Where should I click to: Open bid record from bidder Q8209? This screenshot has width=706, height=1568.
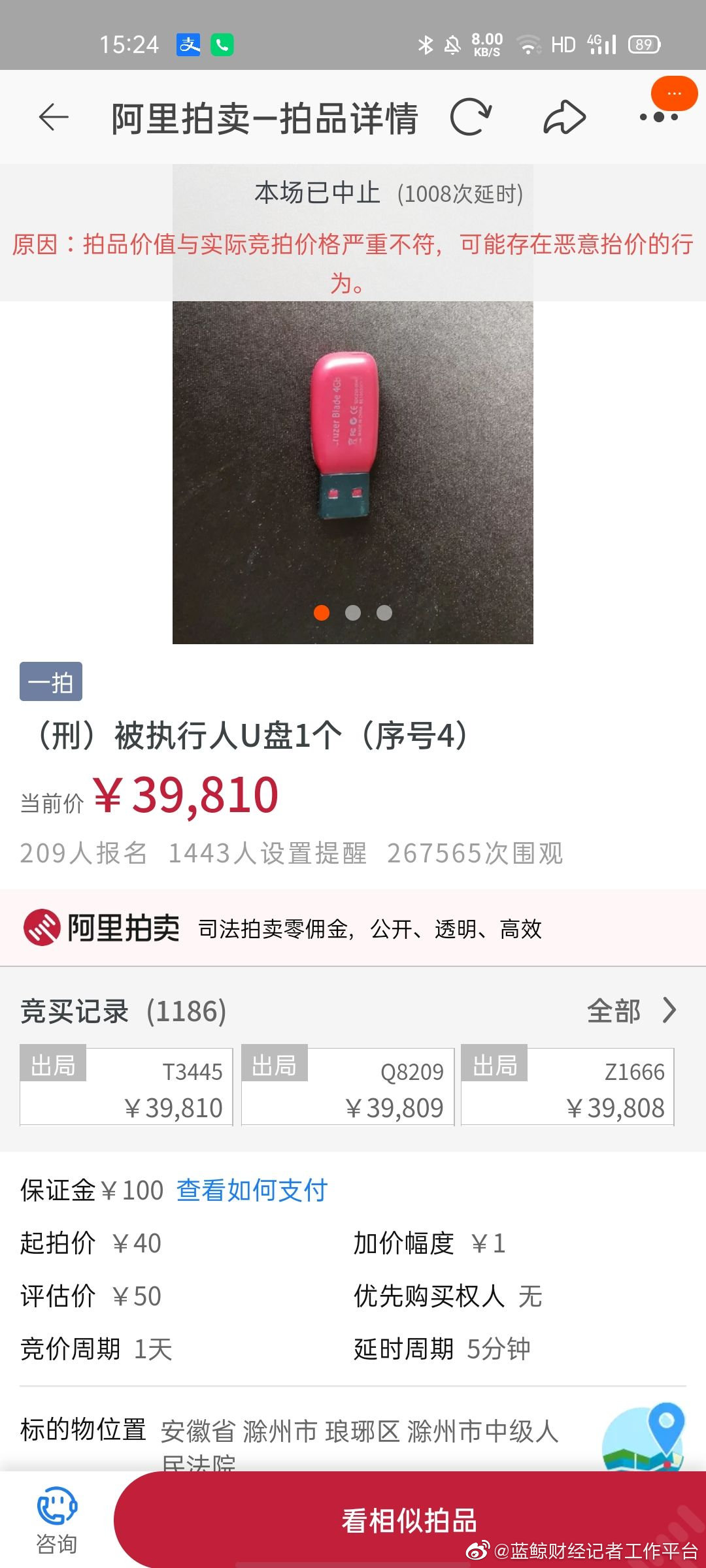pyautogui.click(x=348, y=1087)
